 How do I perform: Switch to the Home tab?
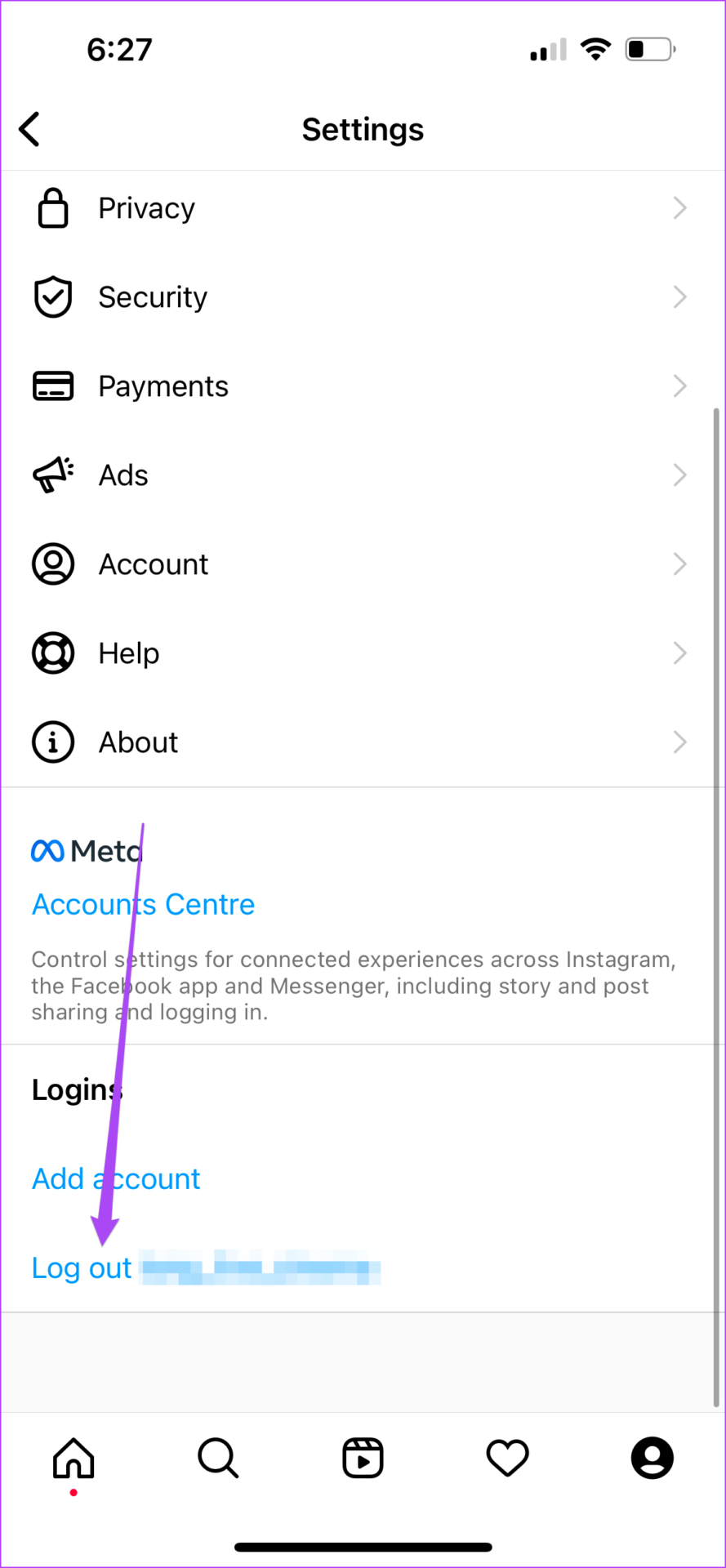pyautogui.click(x=73, y=1459)
